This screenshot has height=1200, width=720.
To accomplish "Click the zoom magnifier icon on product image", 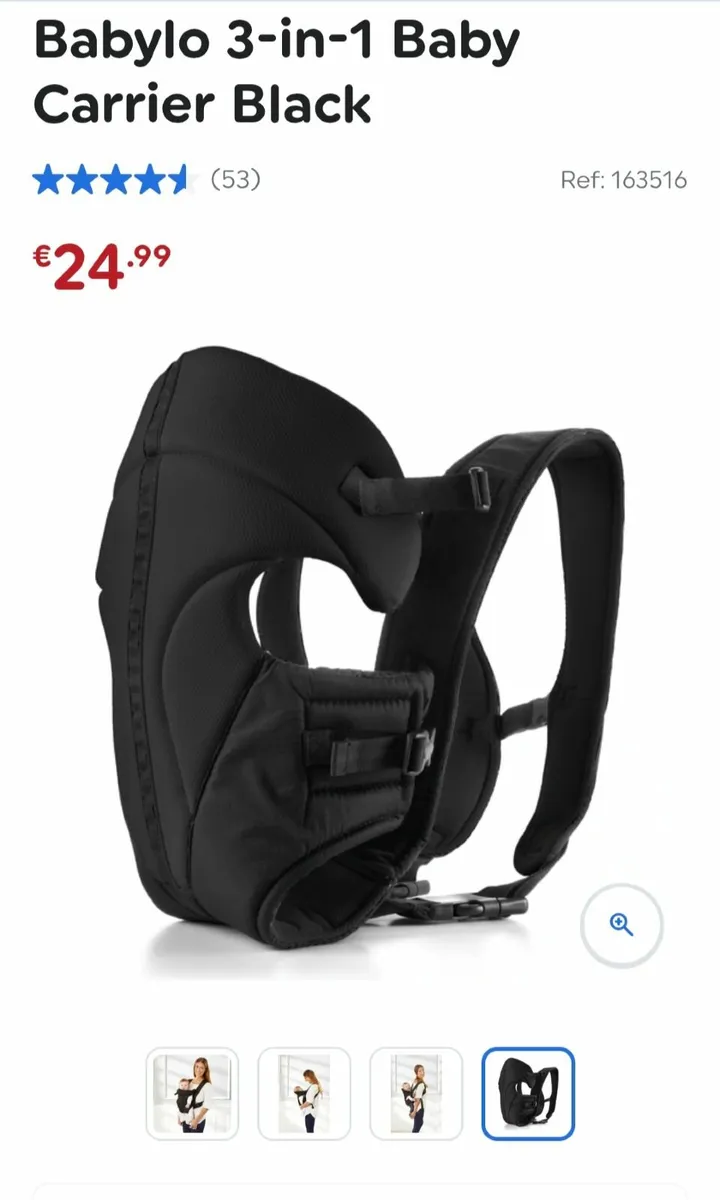I will [623, 926].
